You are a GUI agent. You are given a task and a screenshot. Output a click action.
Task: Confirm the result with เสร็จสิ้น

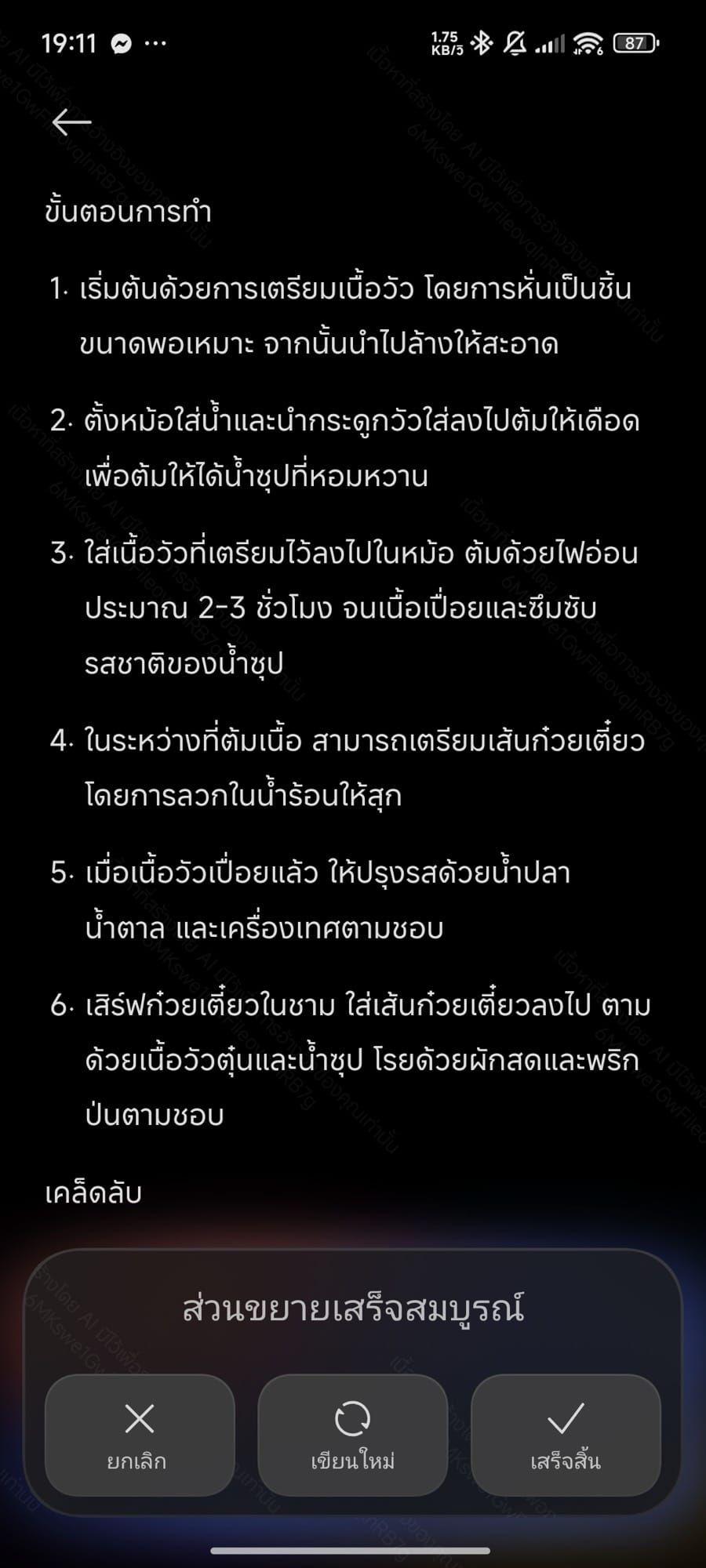tap(566, 1435)
